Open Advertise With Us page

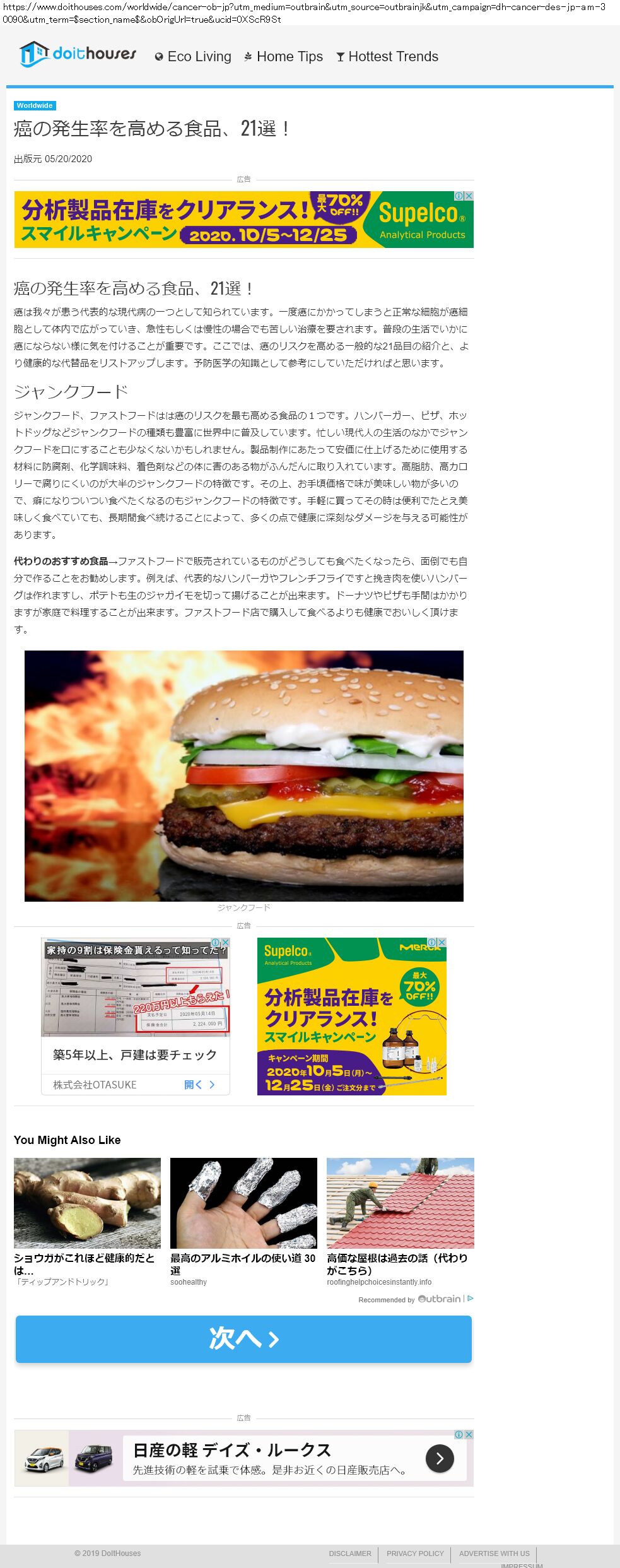[494, 1553]
